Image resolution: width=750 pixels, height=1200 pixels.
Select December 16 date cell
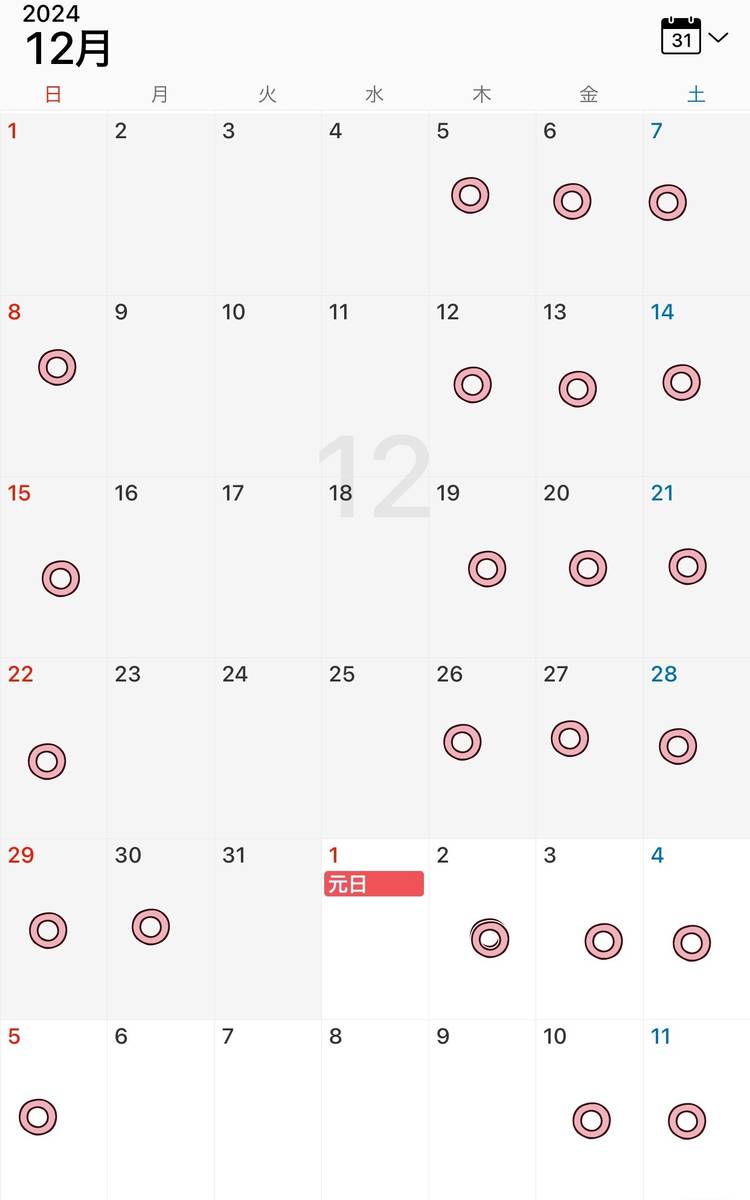point(160,566)
